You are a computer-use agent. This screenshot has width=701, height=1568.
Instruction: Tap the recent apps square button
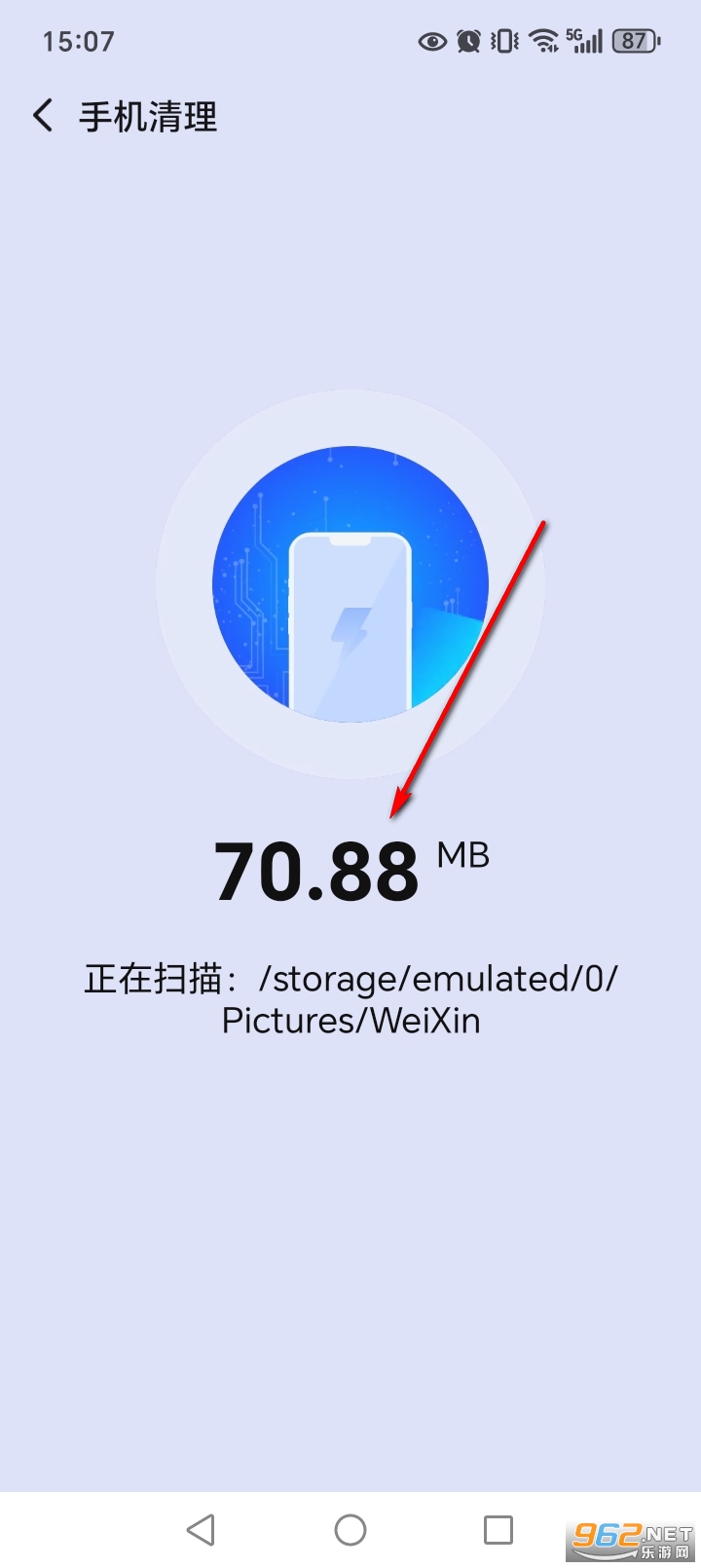click(498, 1529)
